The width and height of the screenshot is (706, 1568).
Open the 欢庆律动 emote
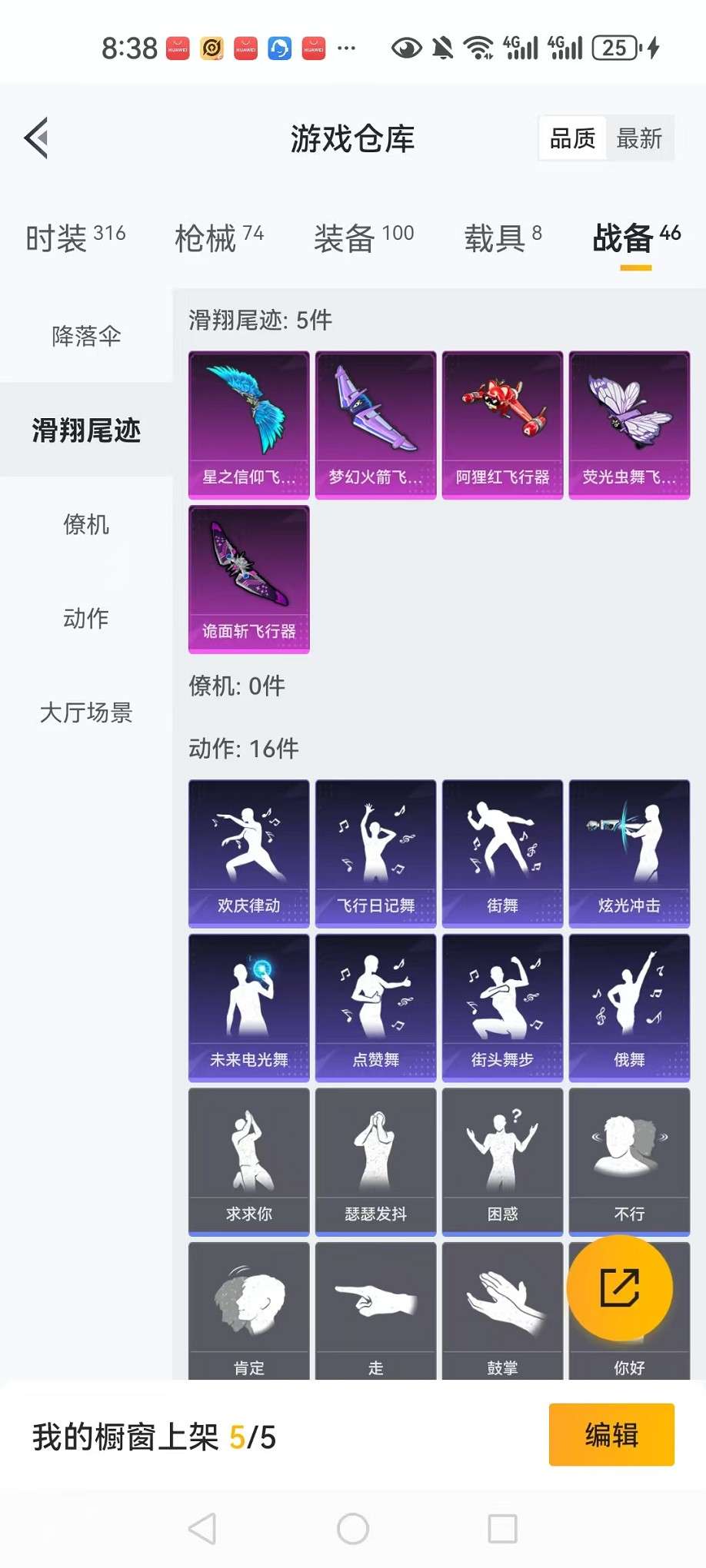249,854
